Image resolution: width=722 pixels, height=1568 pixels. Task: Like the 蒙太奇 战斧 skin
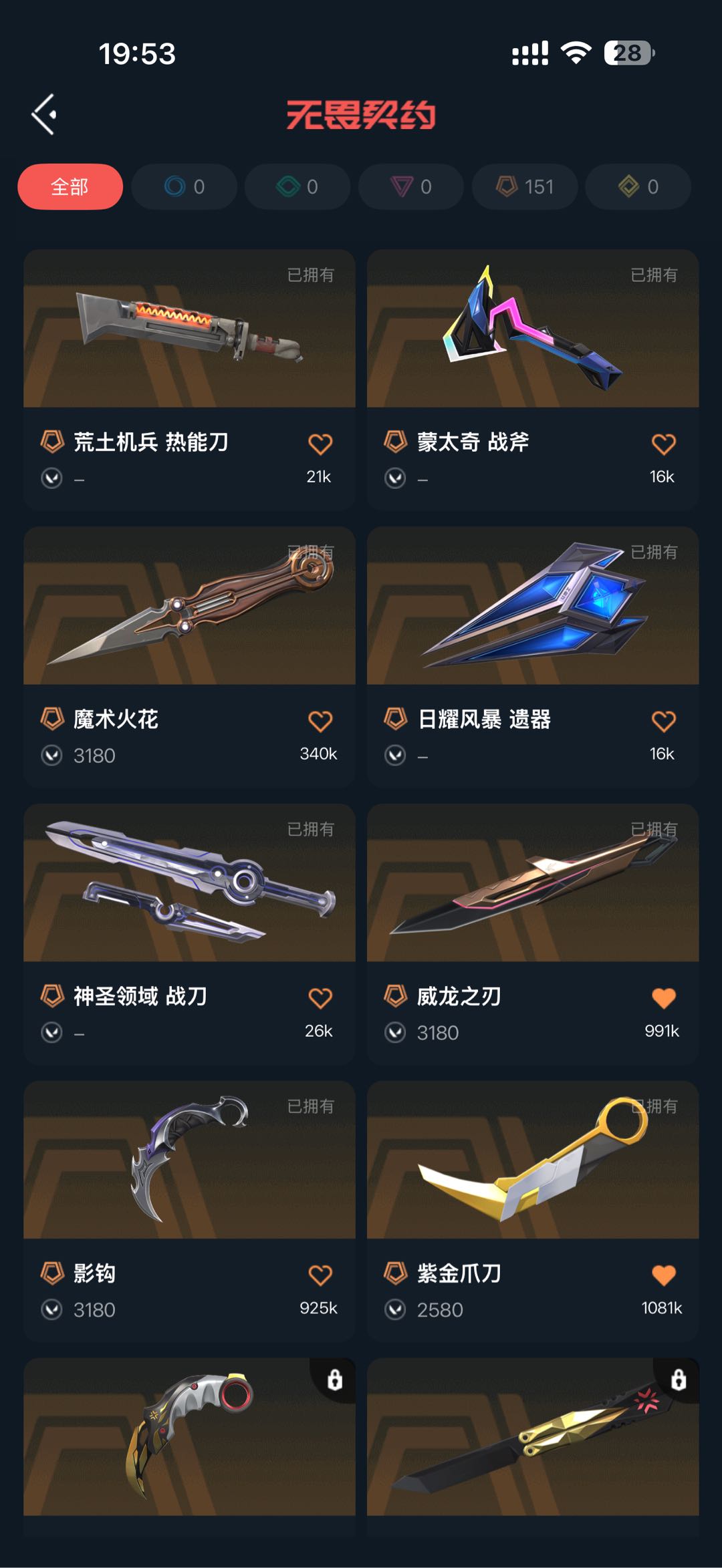click(x=663, y=444)
